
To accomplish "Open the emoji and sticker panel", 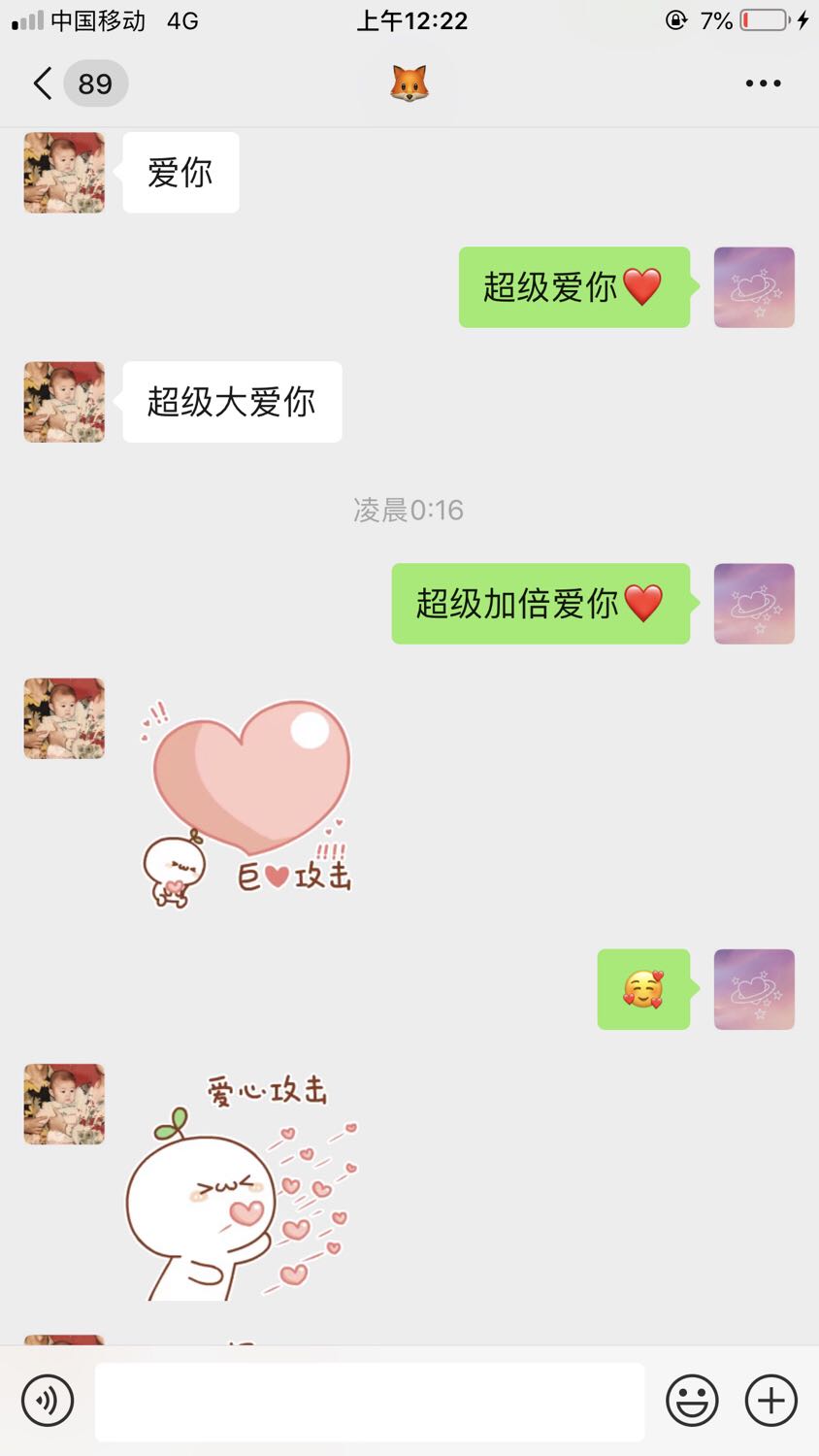I will pos(692,1400).
